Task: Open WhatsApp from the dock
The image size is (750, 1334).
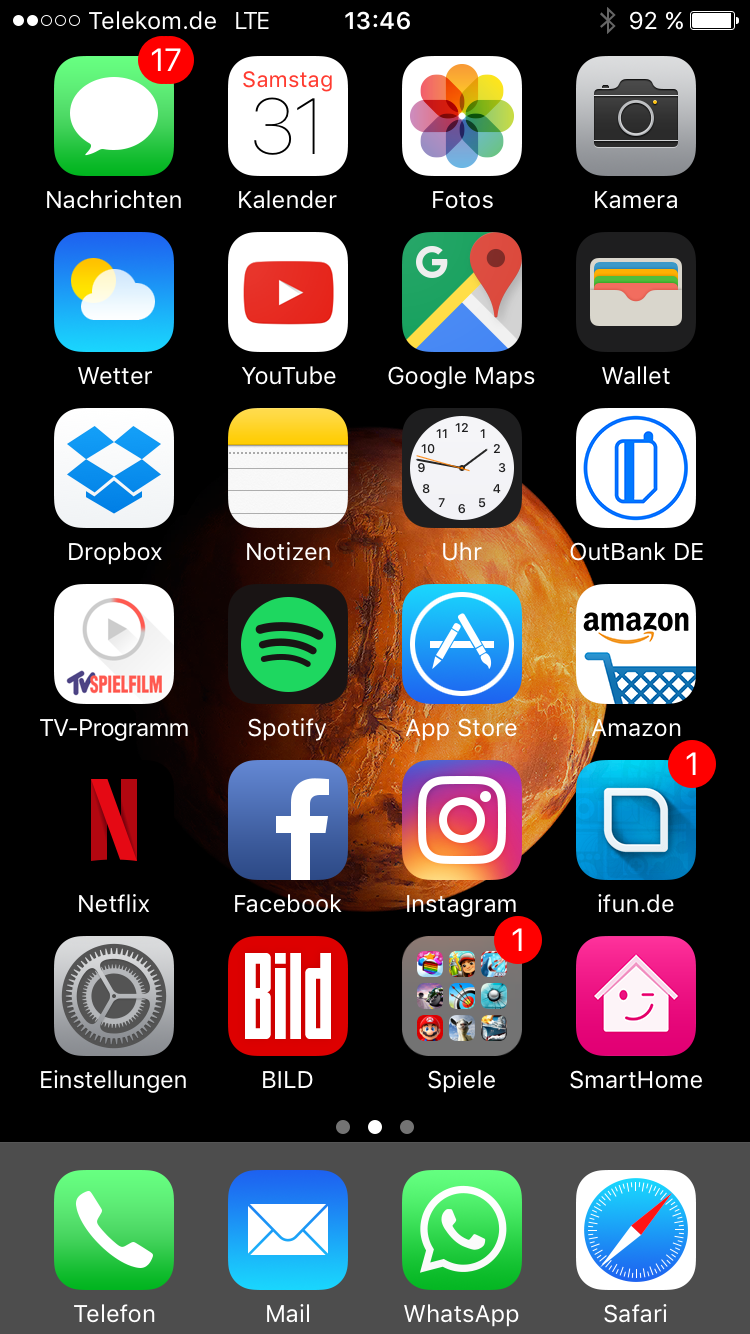Action: (x=462, y=1230)
